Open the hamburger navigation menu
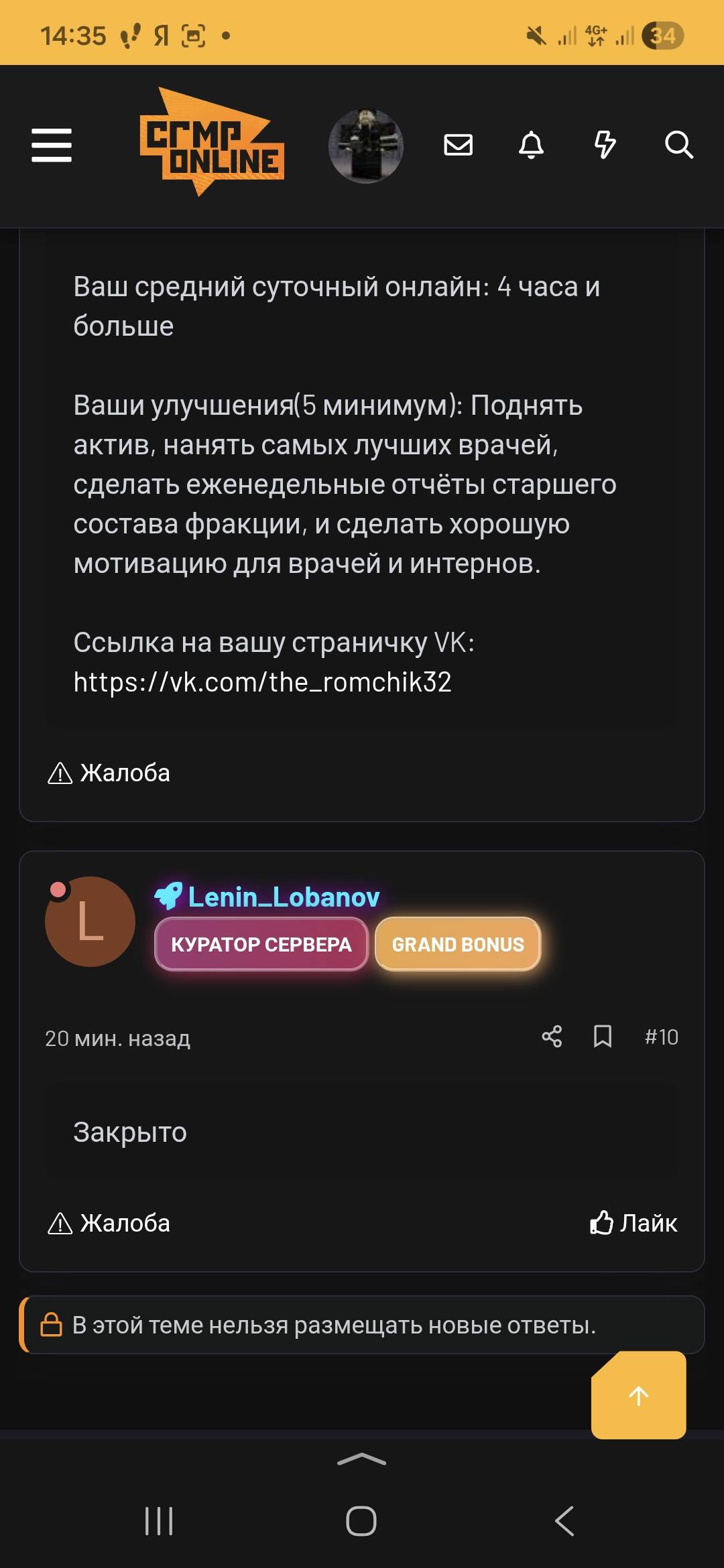 point(52,145)
